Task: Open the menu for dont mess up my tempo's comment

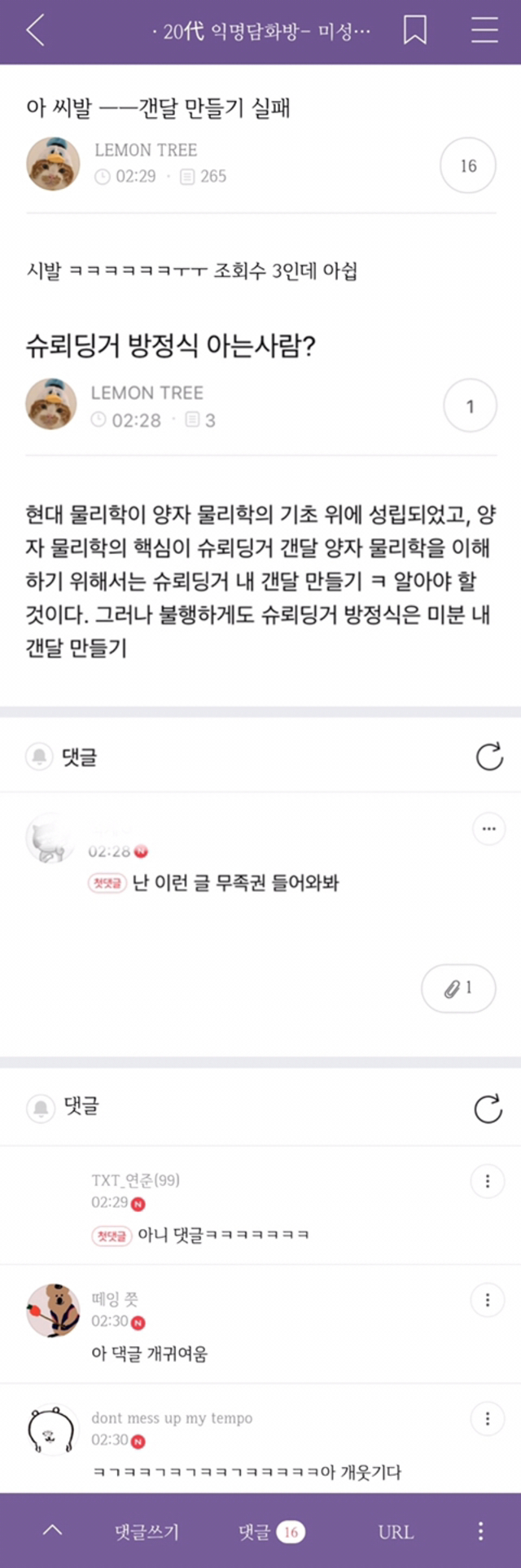Action: coord(488,1420)
